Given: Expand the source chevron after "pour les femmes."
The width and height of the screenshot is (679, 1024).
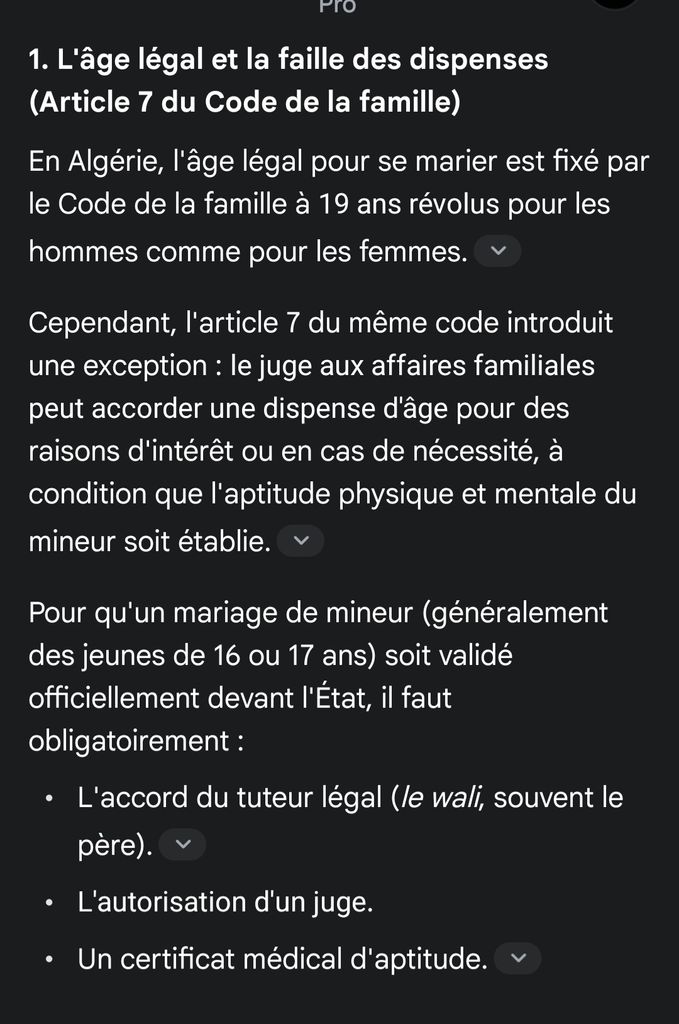Looking at the screenshot, I should [x=497, y=251].
